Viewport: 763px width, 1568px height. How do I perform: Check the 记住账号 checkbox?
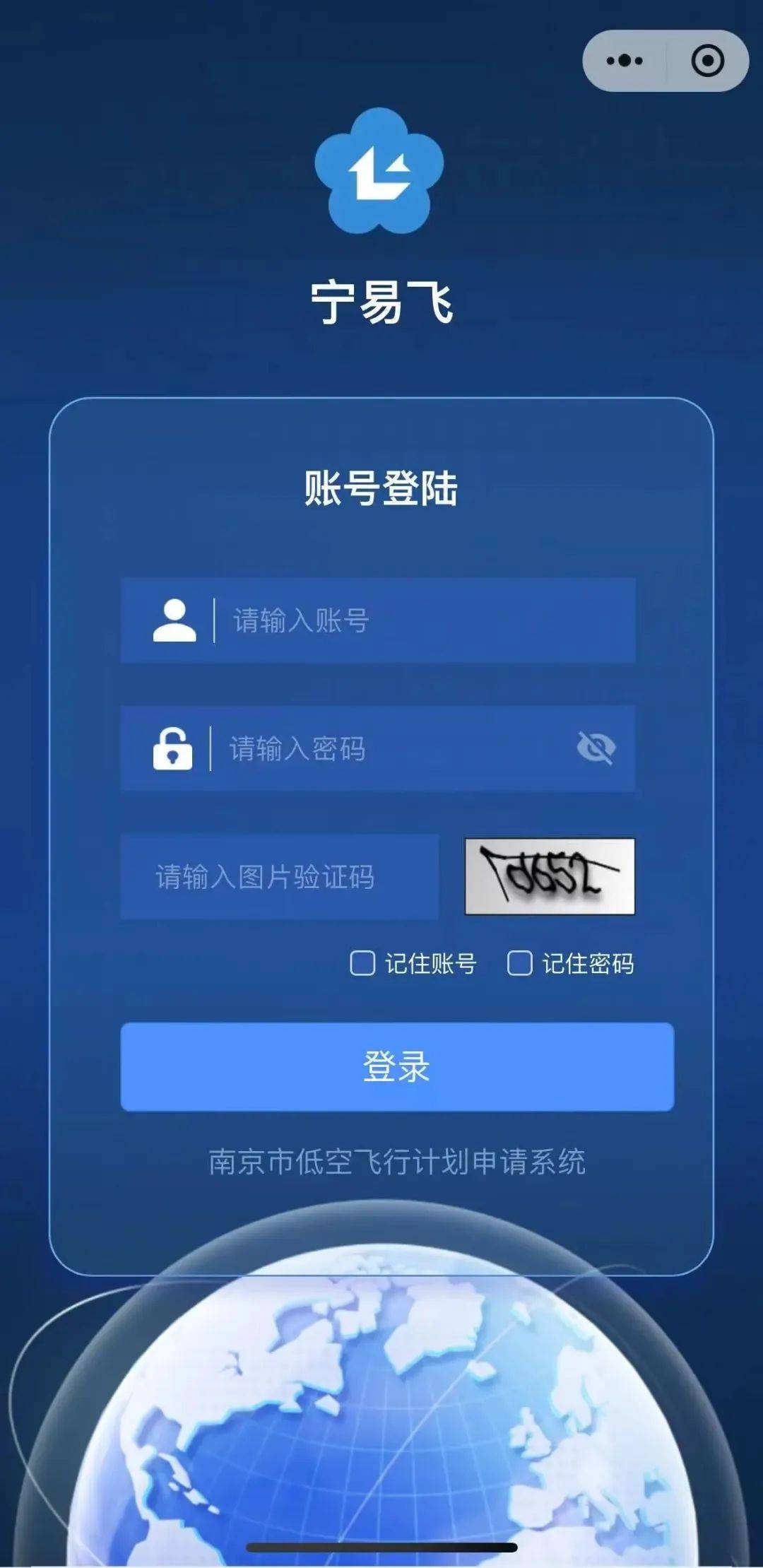[362, 963]
